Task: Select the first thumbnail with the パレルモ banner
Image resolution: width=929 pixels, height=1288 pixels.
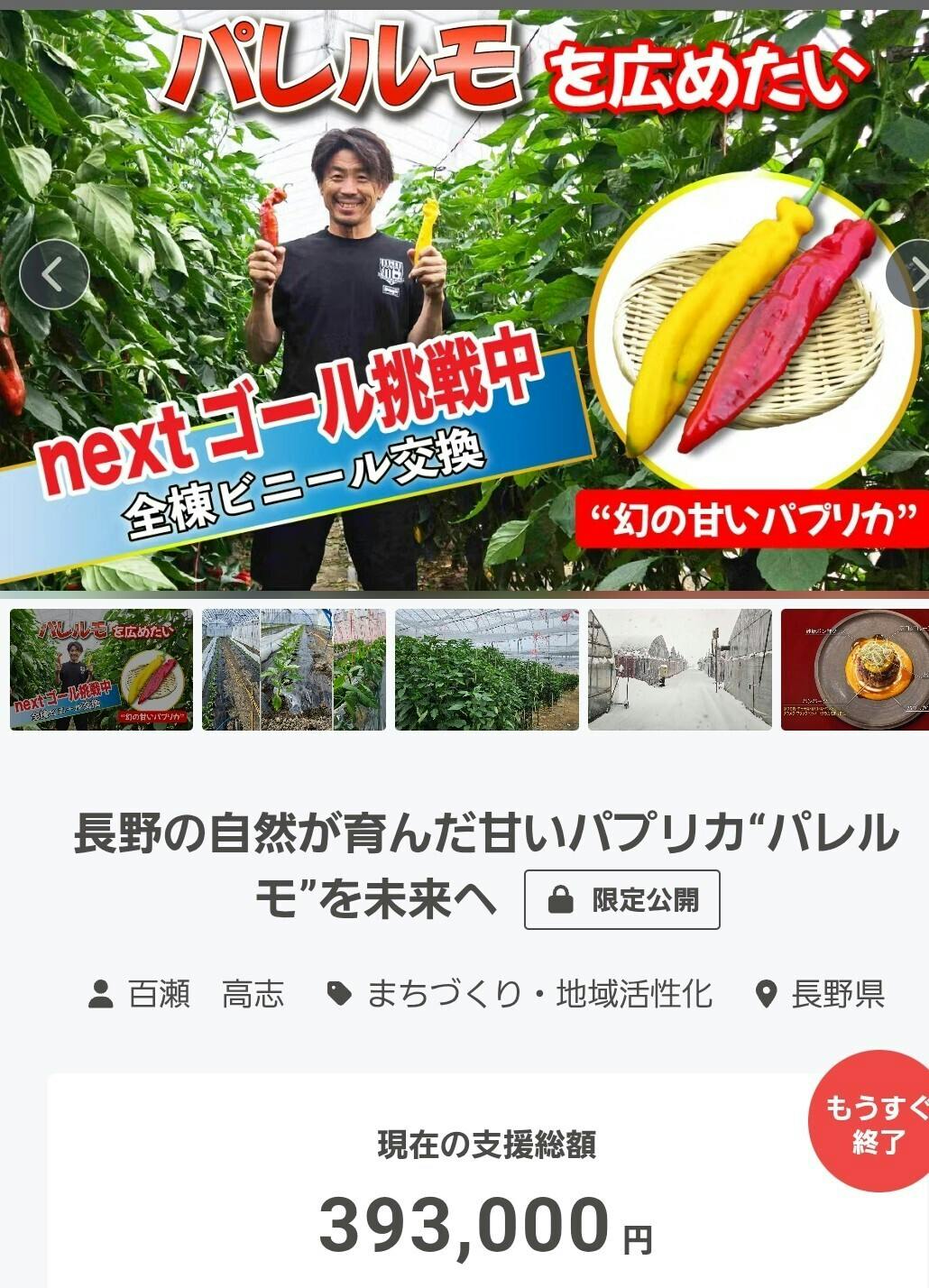Action: [101, 669]
